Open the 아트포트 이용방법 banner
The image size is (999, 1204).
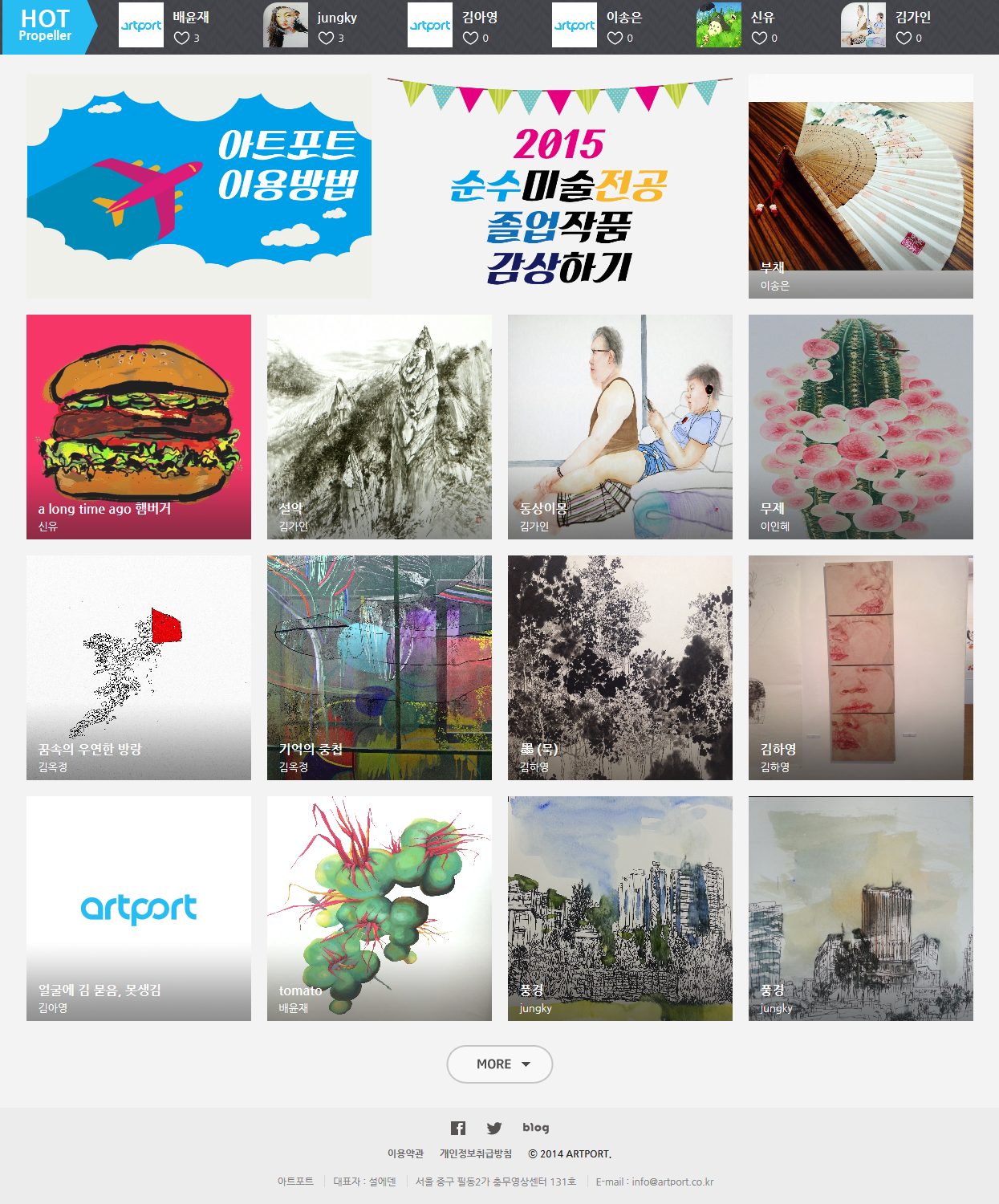[x=199, y=186]
